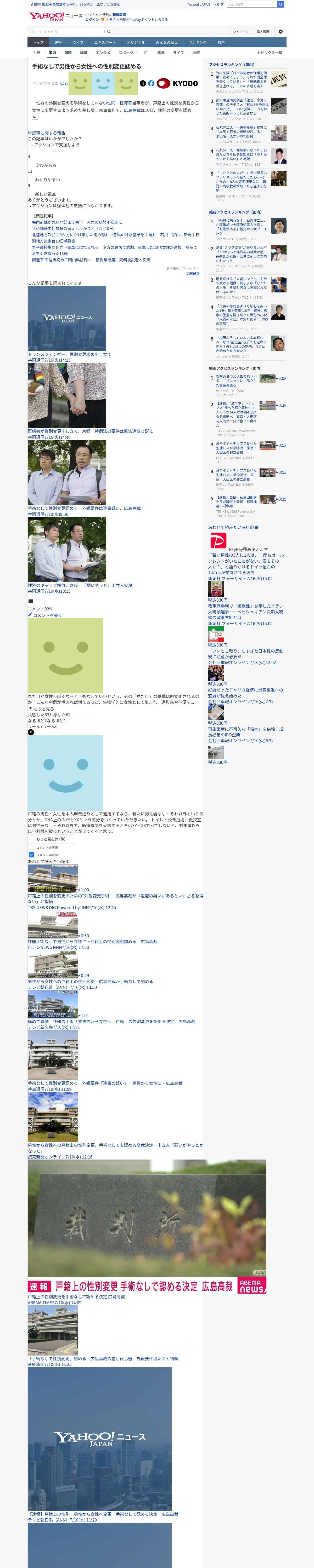This screenshot has width=314, height=1568.
Task: Open マイページ
Action: pos(240,32)
